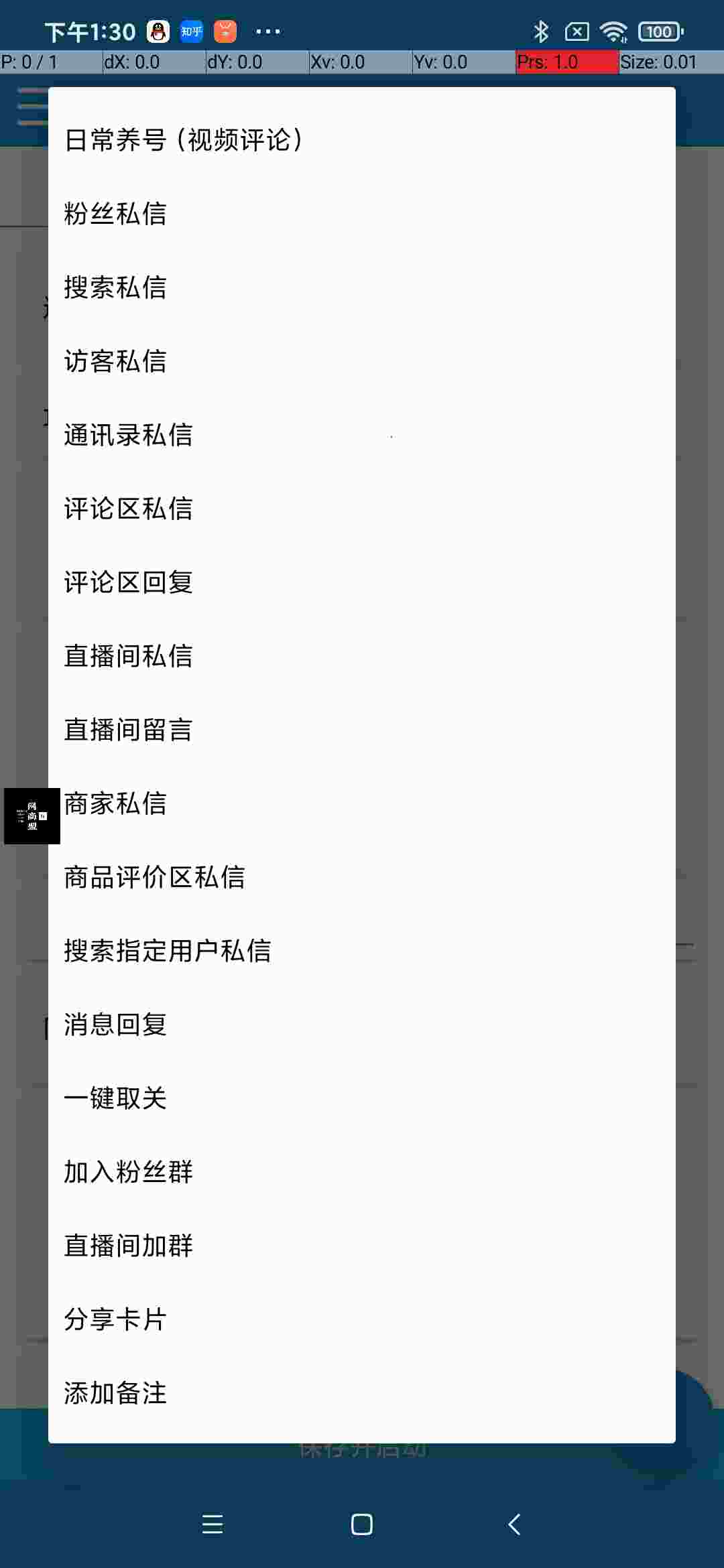Viewport: 724px width, 1568px height.
Task: Select 加入粉丝群 option
Action: 129,1172
